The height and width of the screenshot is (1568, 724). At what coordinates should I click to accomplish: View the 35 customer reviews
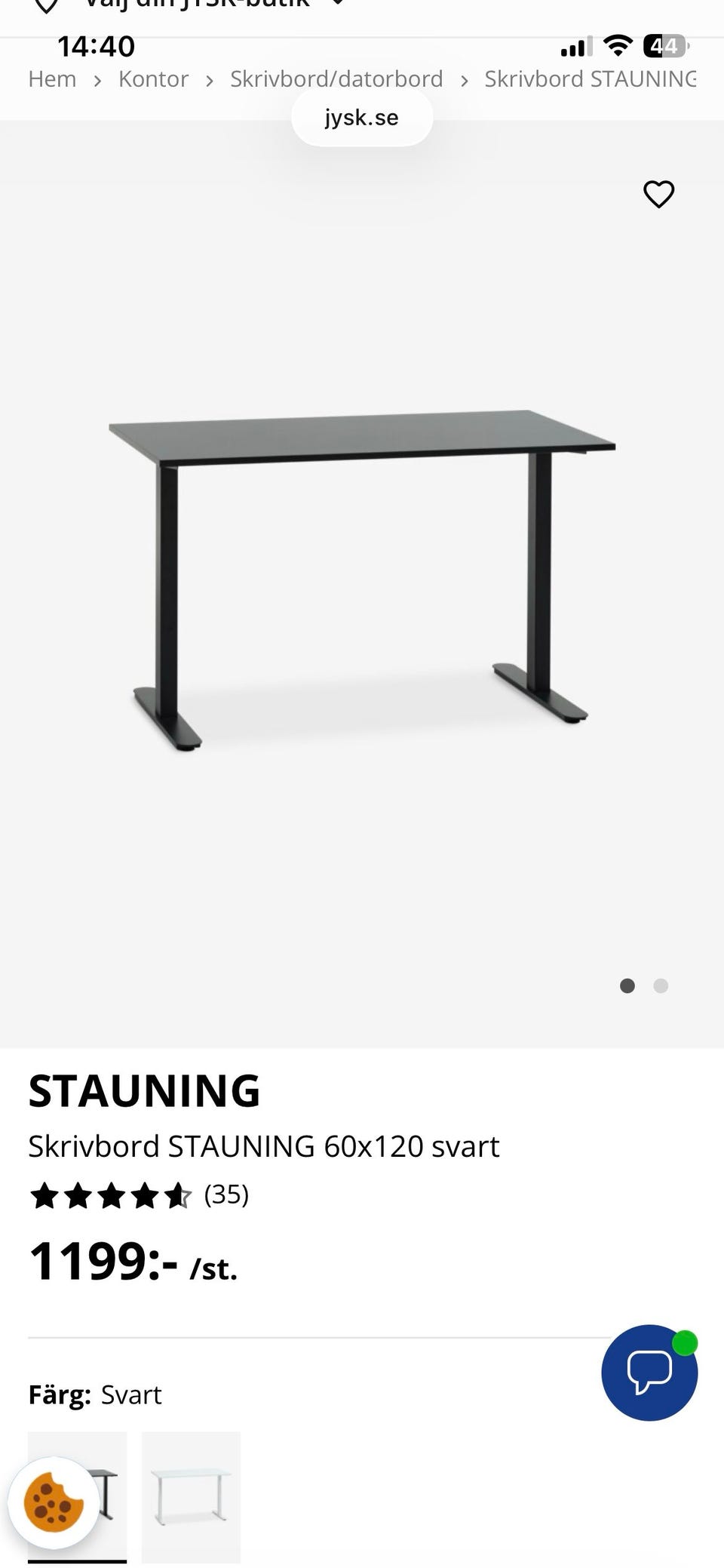pos(225,1194)
